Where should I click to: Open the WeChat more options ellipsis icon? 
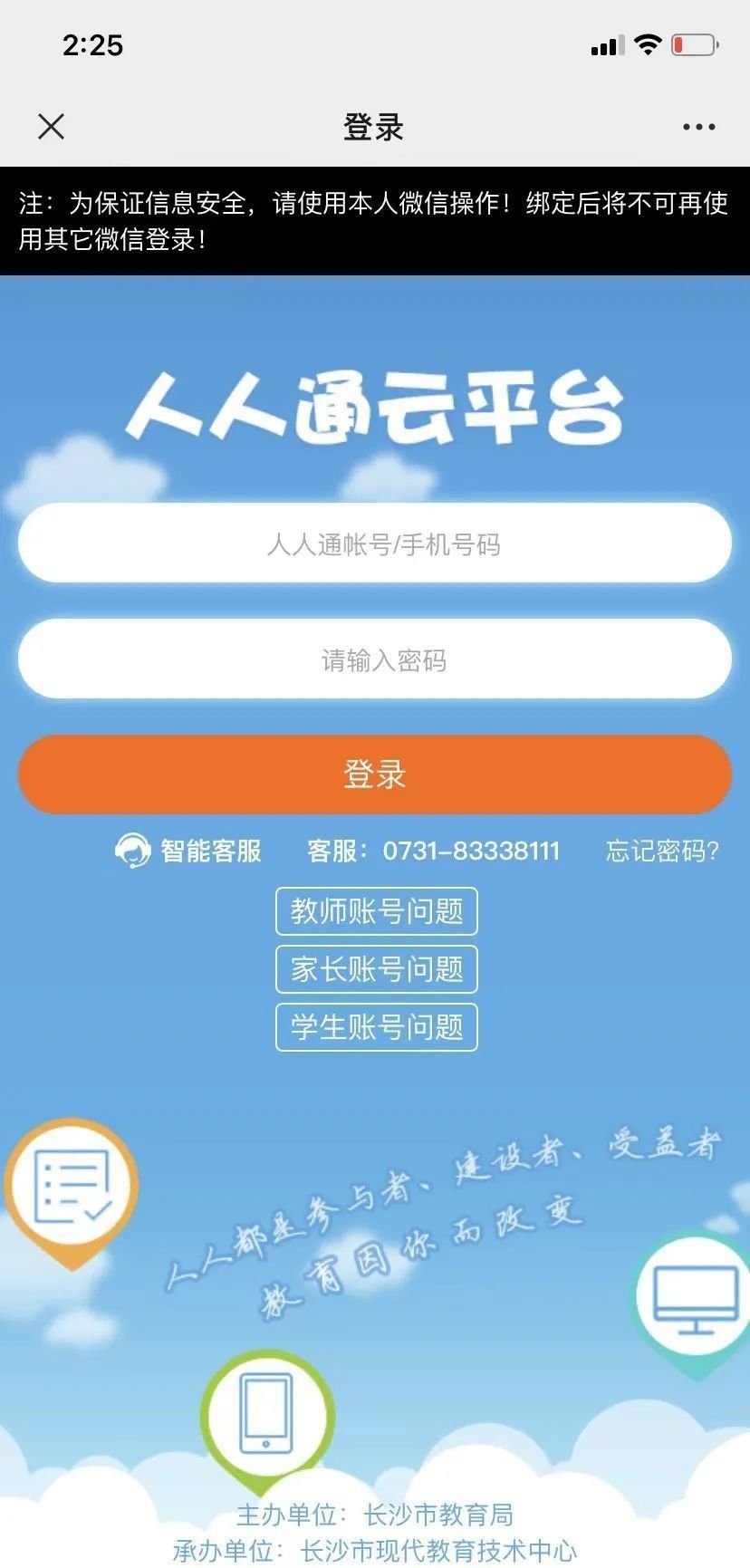[696, 127]
